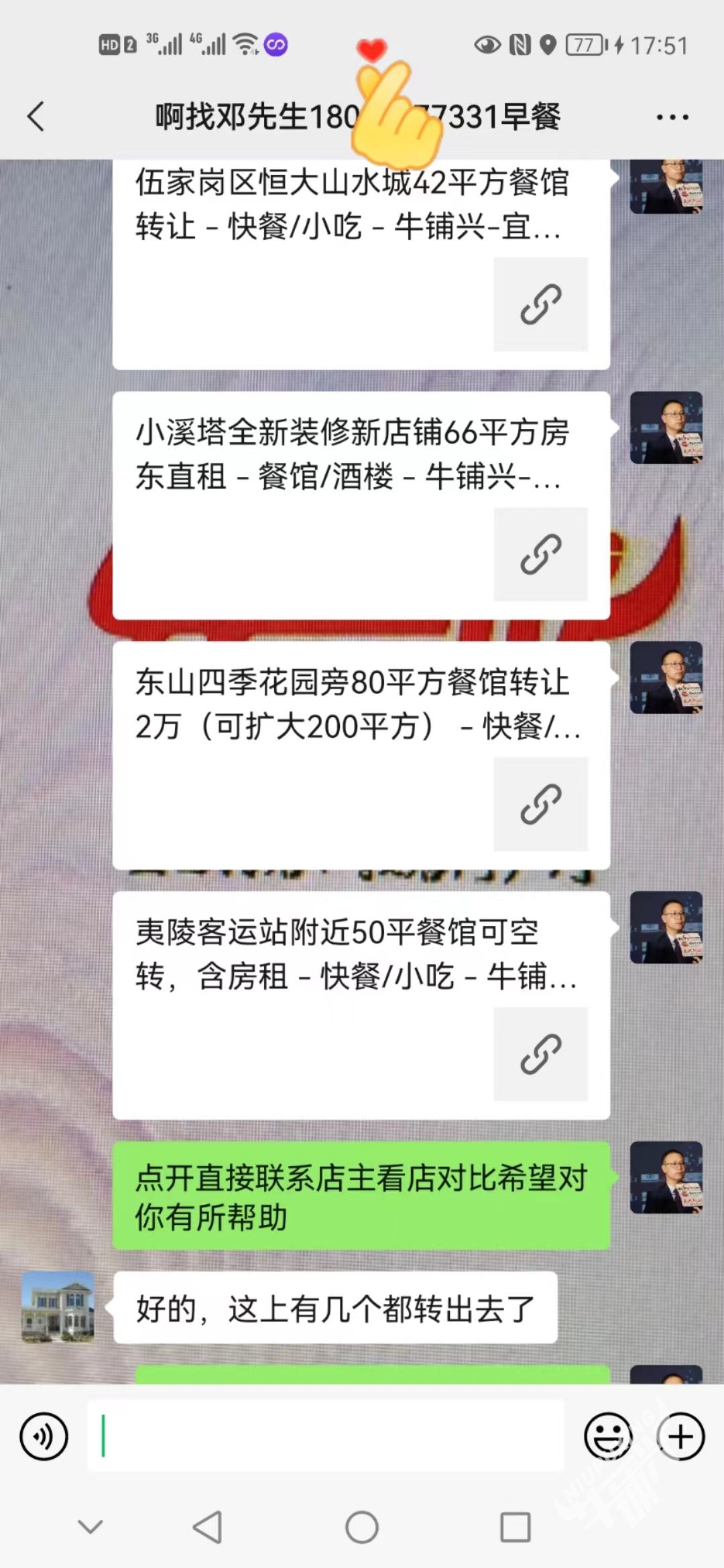Hide the keyboard with the down chevron
The image size is (724, 1568).
pos(90,1527)
